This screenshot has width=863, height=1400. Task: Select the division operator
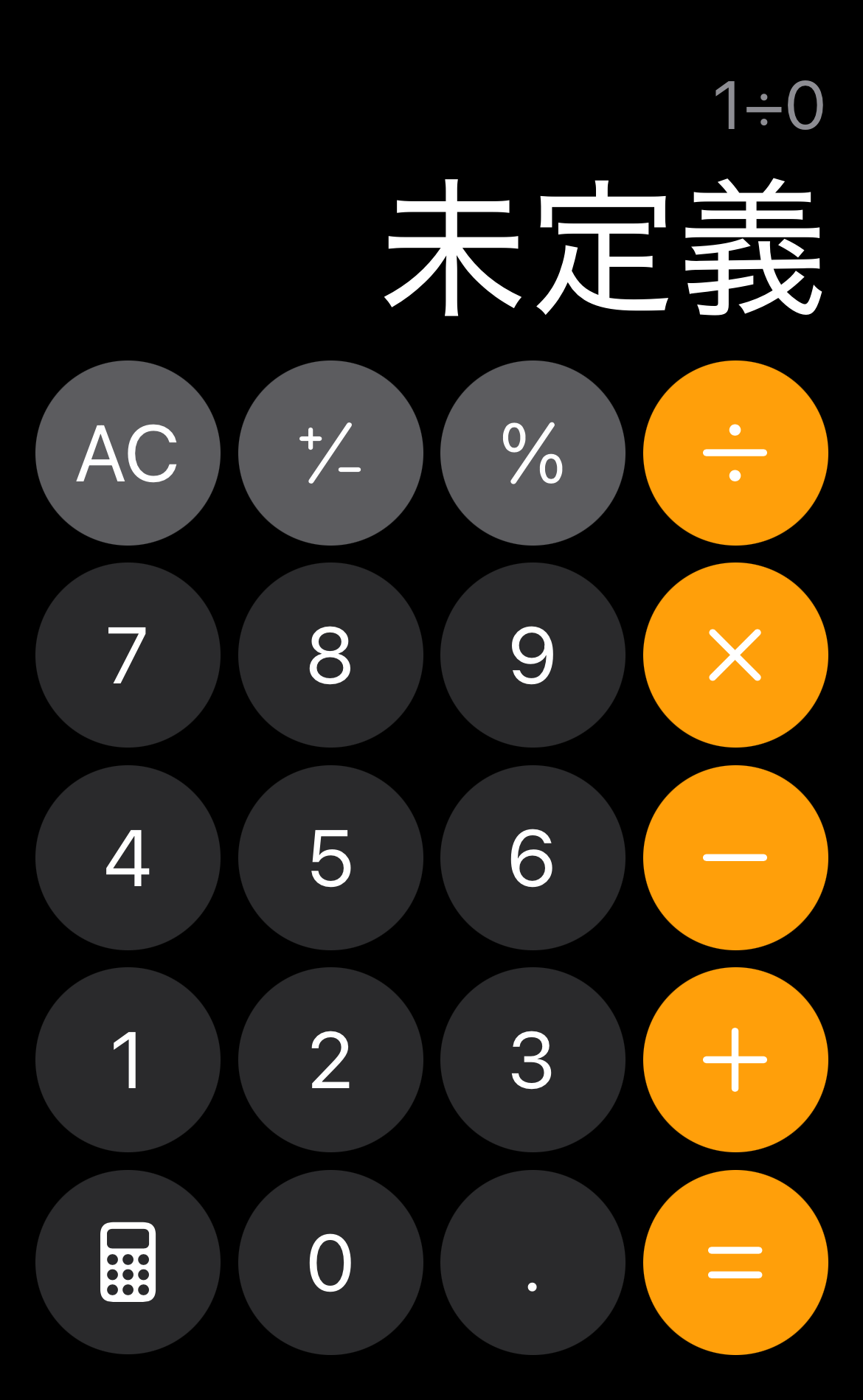tap(735, 453)
